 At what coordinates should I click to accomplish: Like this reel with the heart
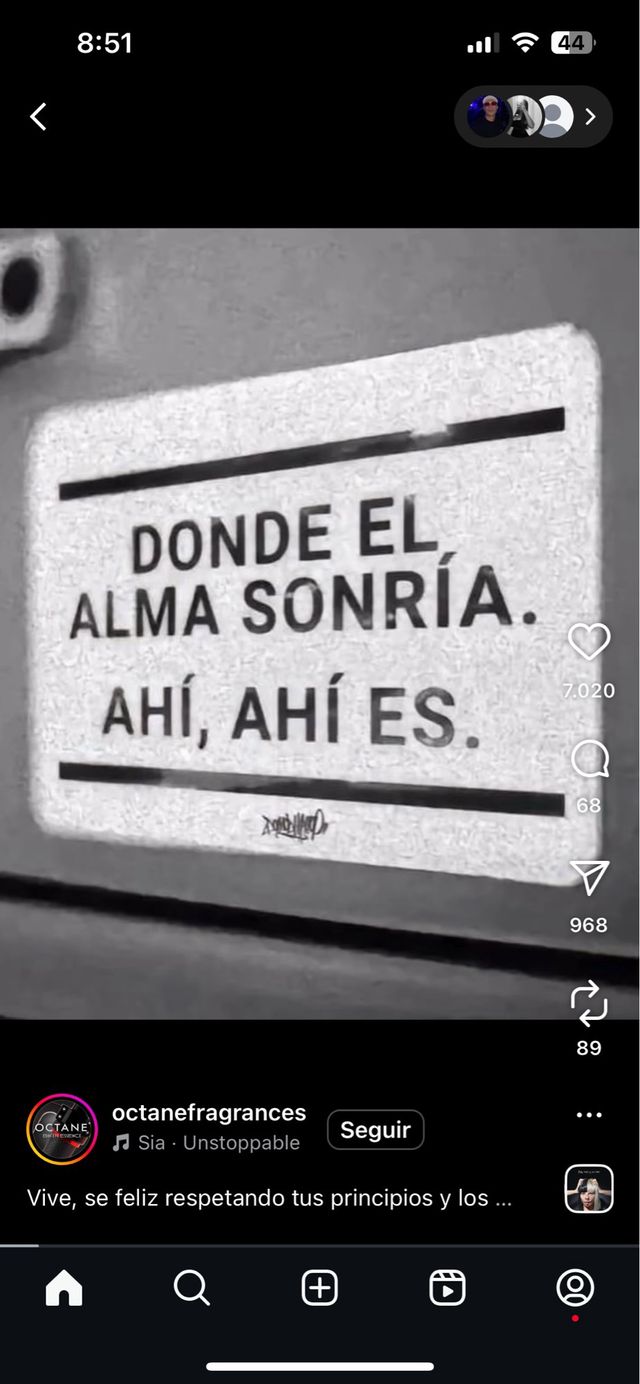coord(588,641)
